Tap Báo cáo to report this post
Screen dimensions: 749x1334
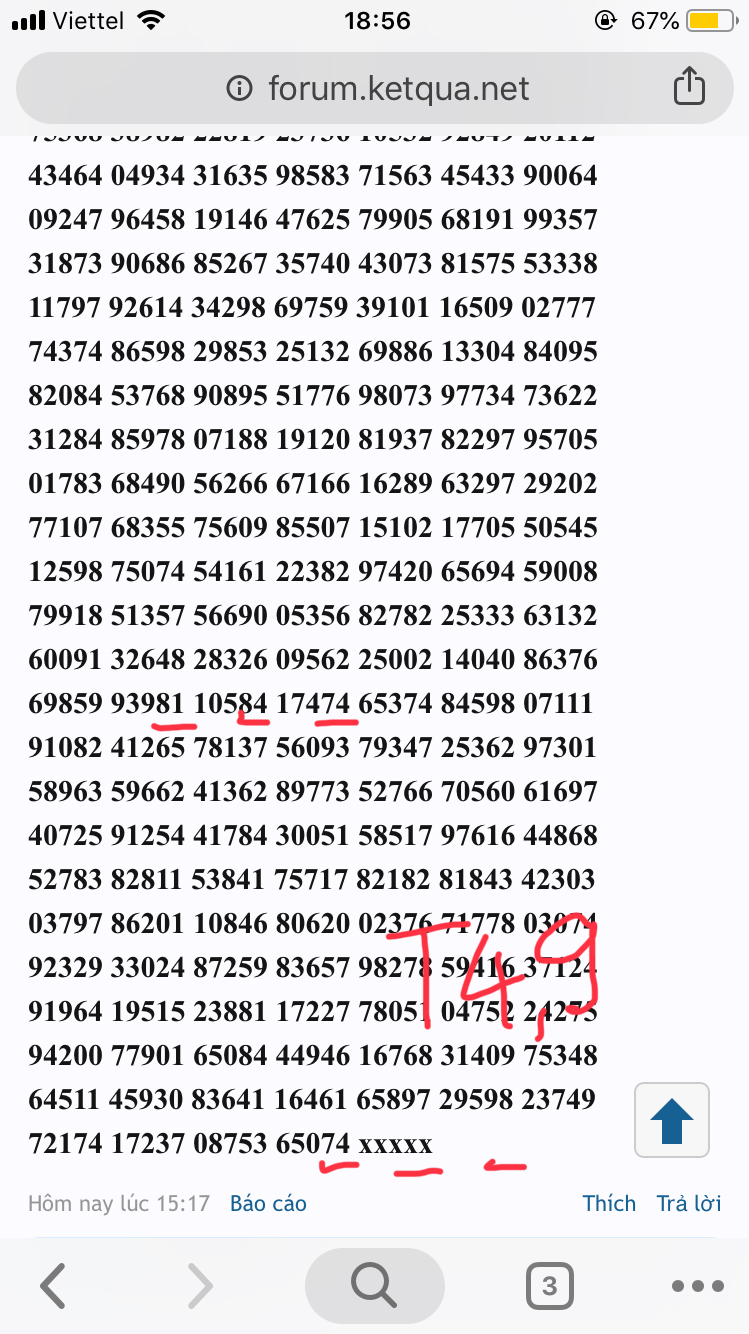[x=268, y=1203]
